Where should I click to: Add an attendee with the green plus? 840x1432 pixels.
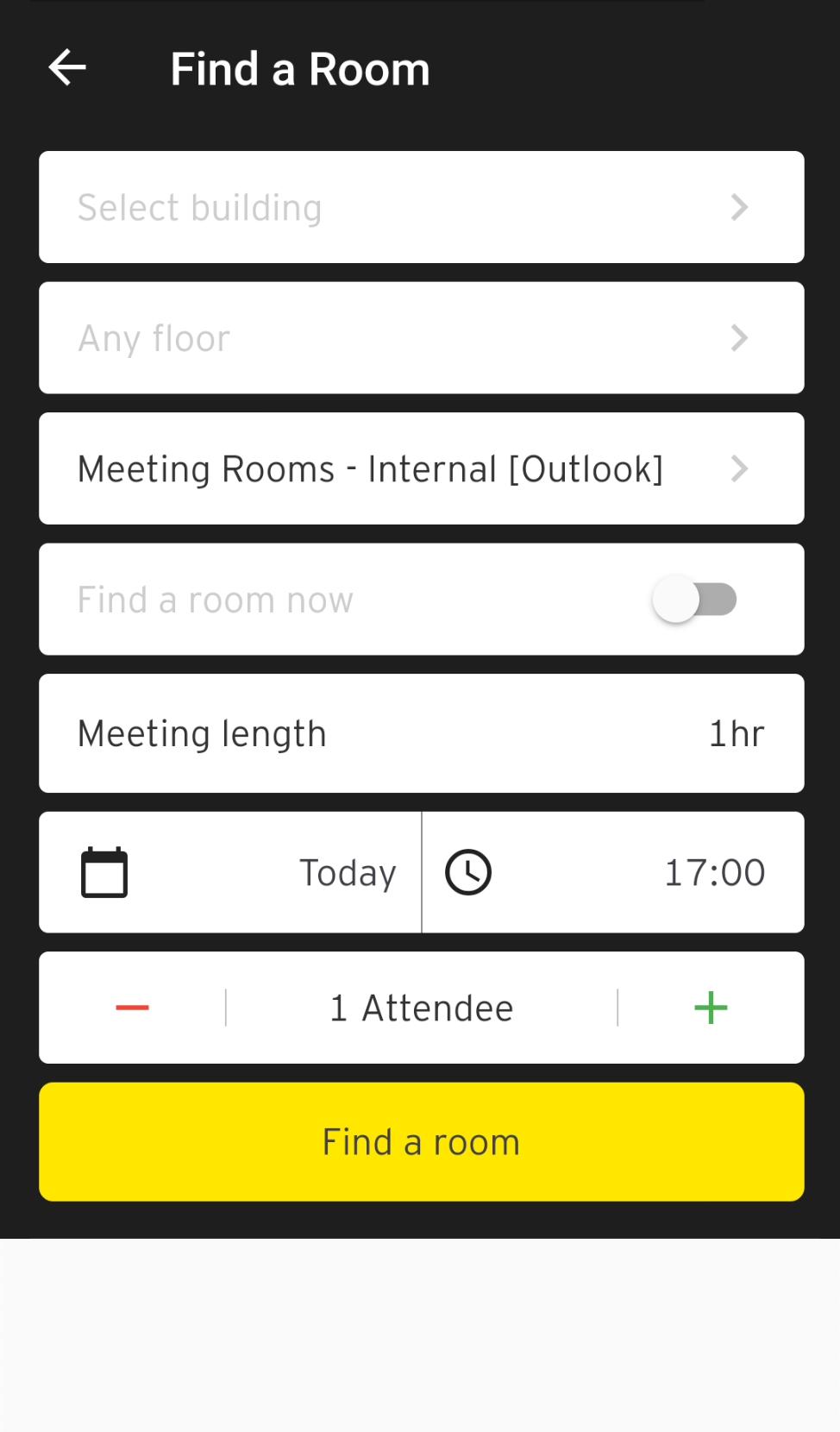click(x=711, y=1008)
